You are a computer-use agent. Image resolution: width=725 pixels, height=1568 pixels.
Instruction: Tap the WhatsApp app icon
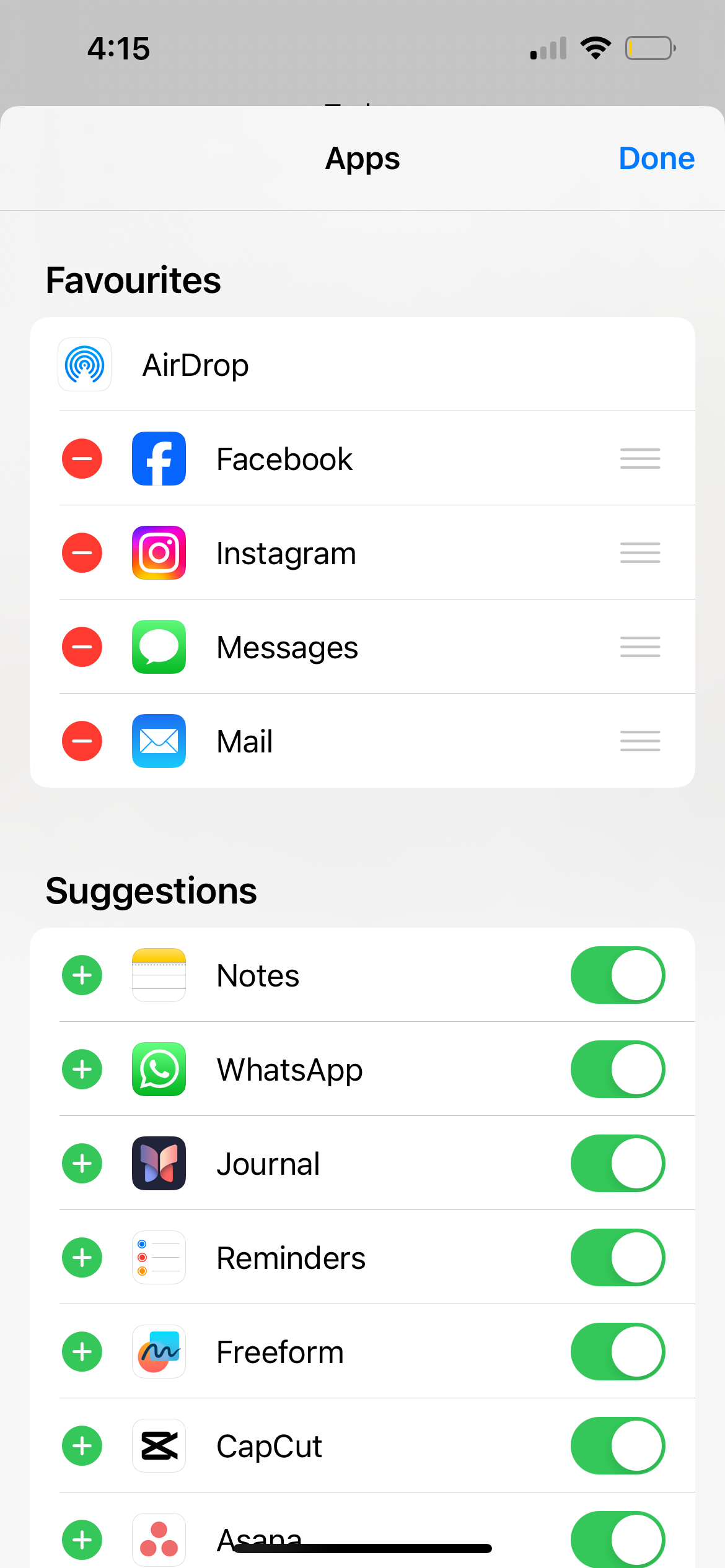(x=159, y=1069)
